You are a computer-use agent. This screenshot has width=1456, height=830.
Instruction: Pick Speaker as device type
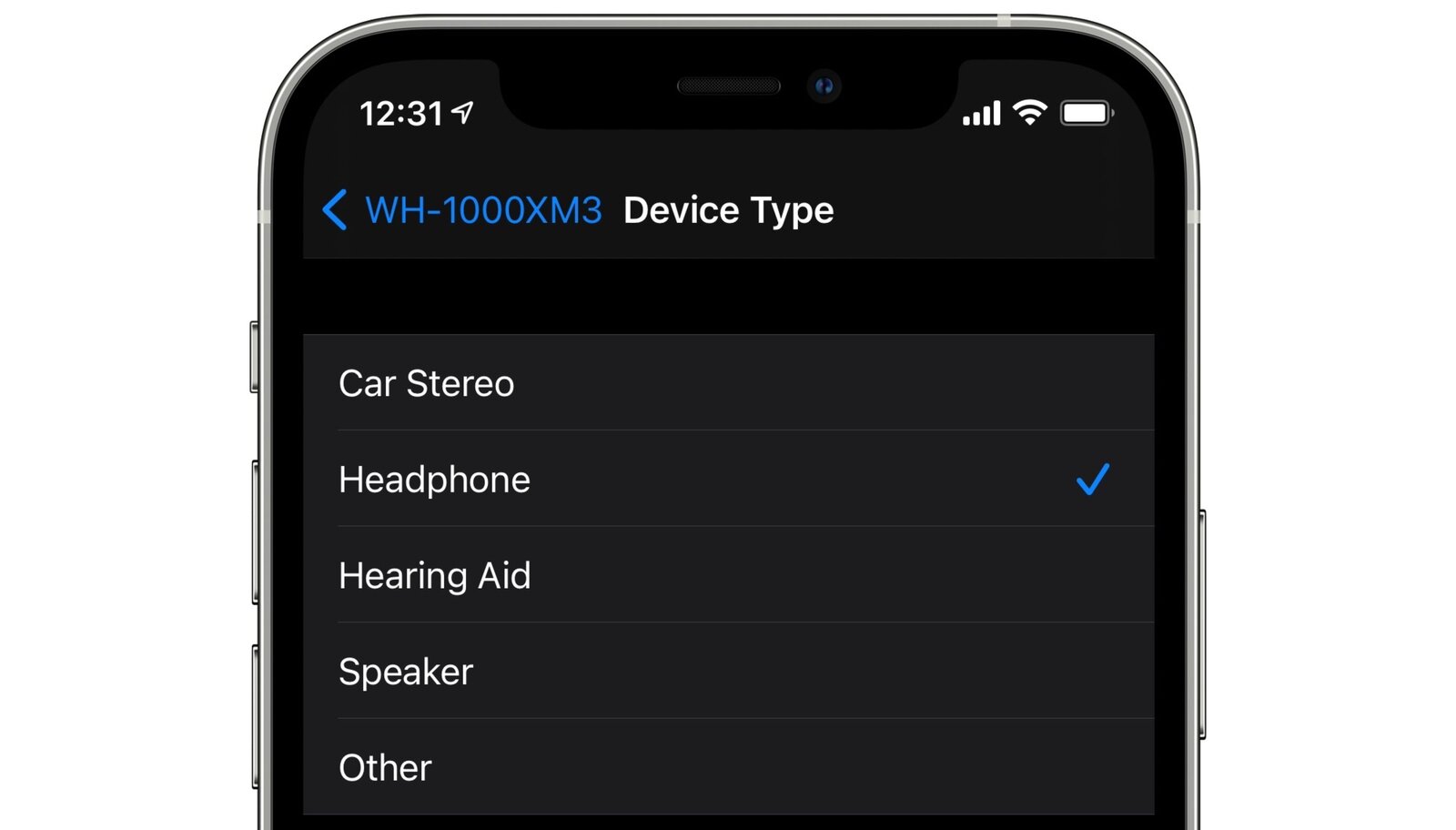(406, 672)
